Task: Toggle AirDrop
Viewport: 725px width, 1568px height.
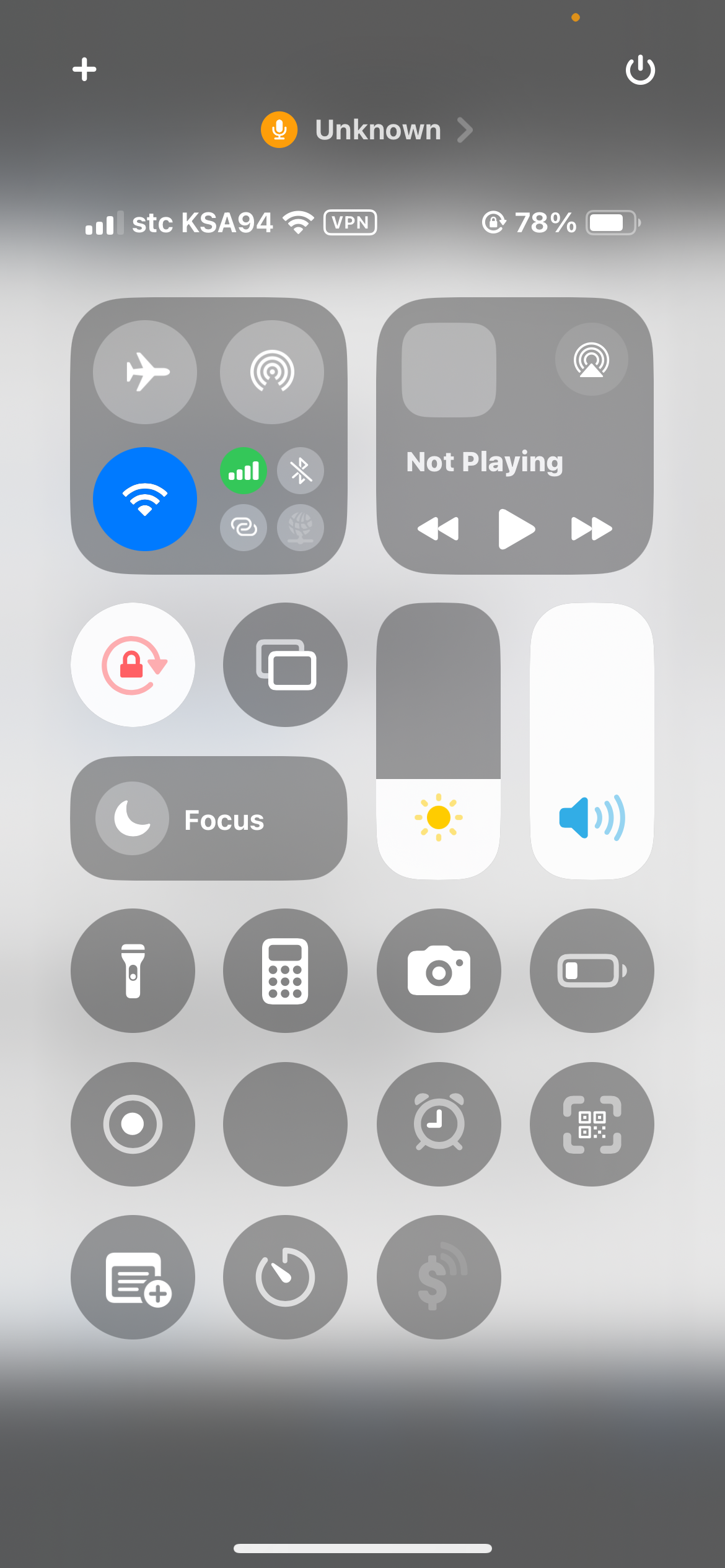Action: (x=272, y=372)
